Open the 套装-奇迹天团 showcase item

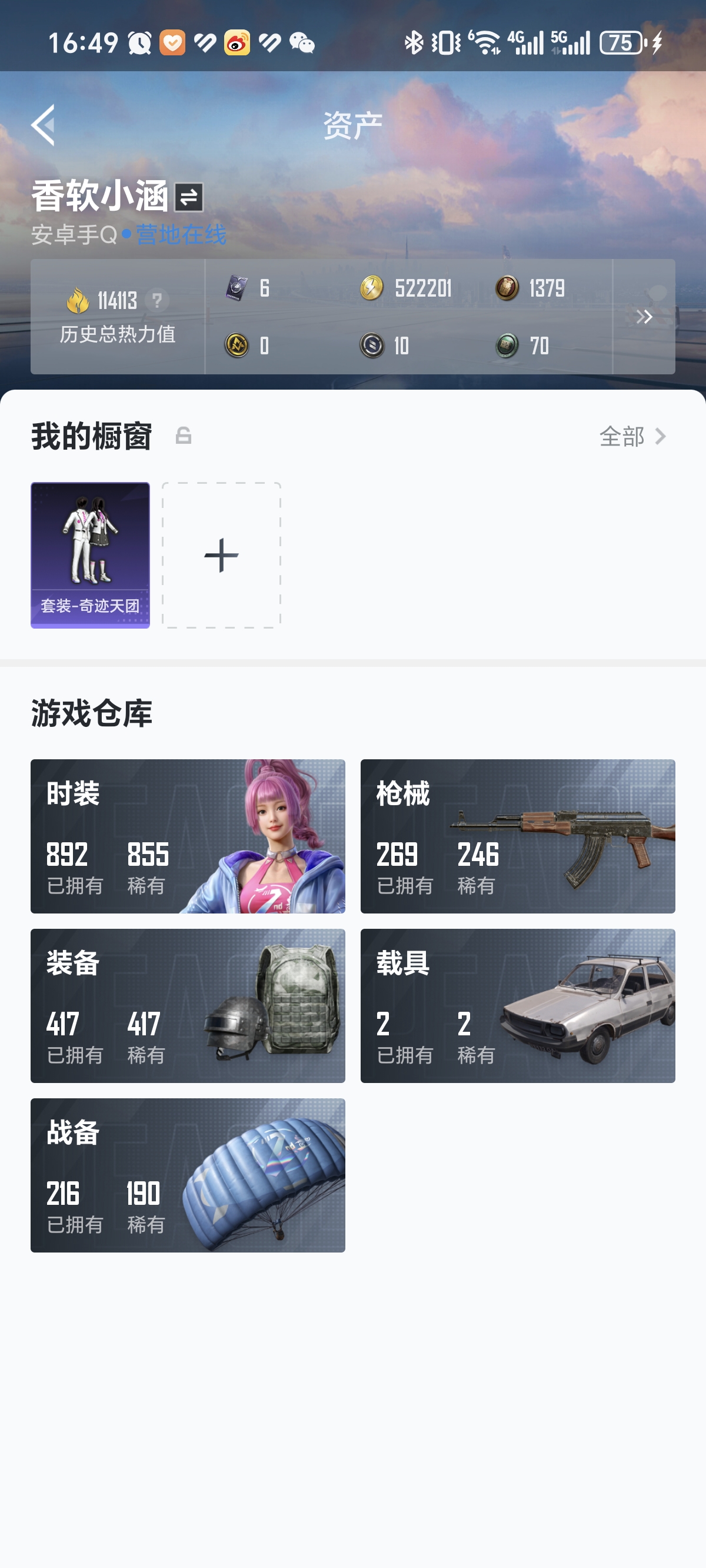point(90,554)
